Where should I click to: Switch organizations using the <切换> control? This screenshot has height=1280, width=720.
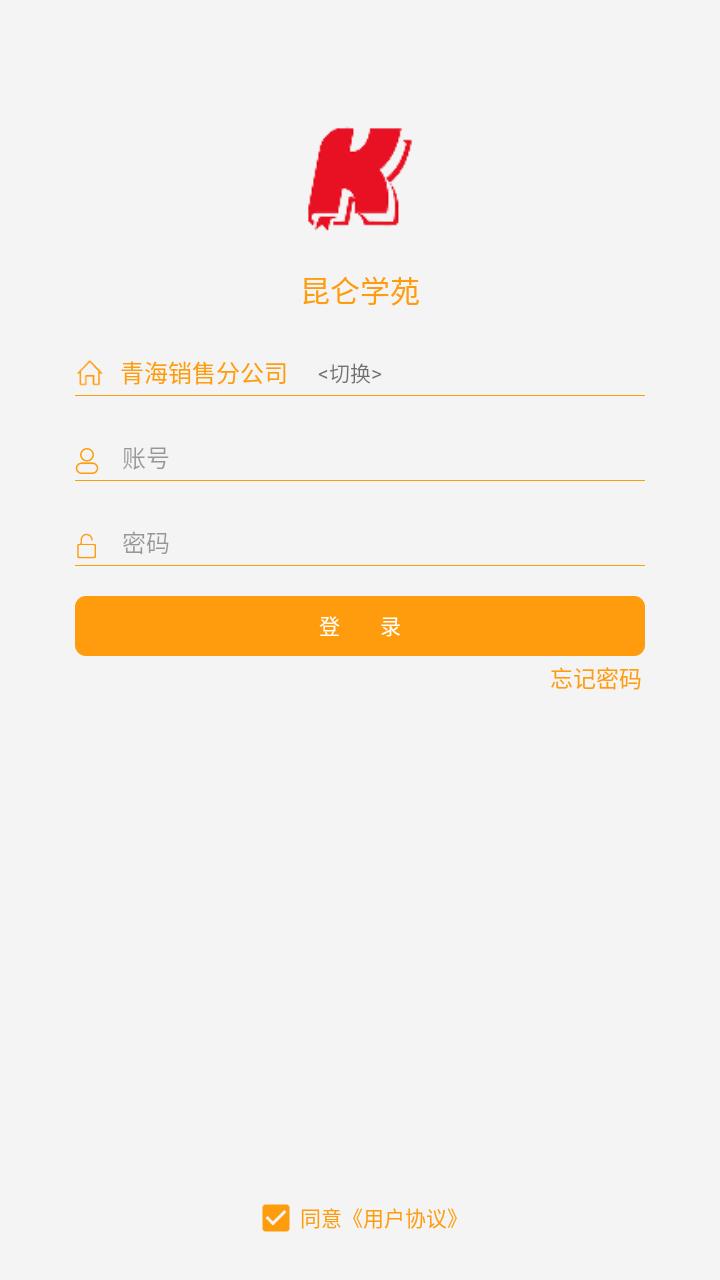[349, 373]
